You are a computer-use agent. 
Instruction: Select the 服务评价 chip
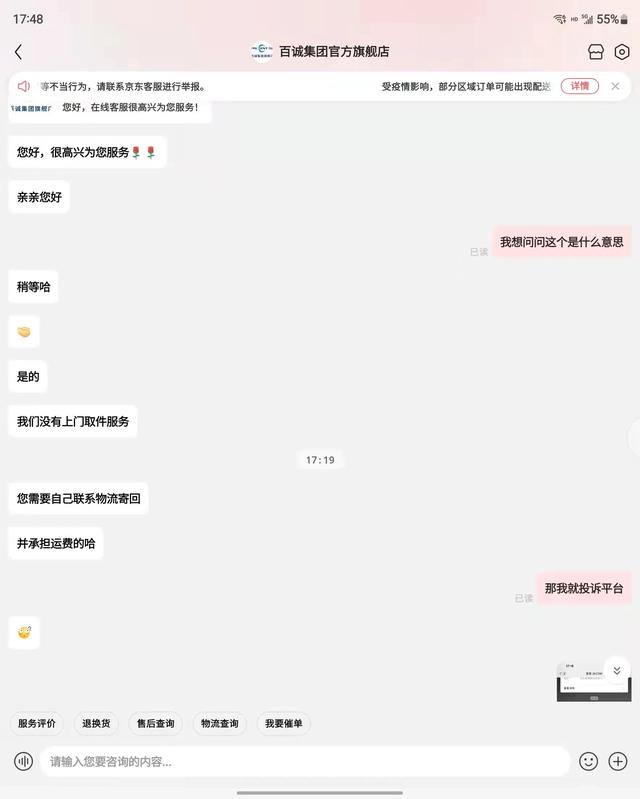pyautogui.click(x=37, y=723)
